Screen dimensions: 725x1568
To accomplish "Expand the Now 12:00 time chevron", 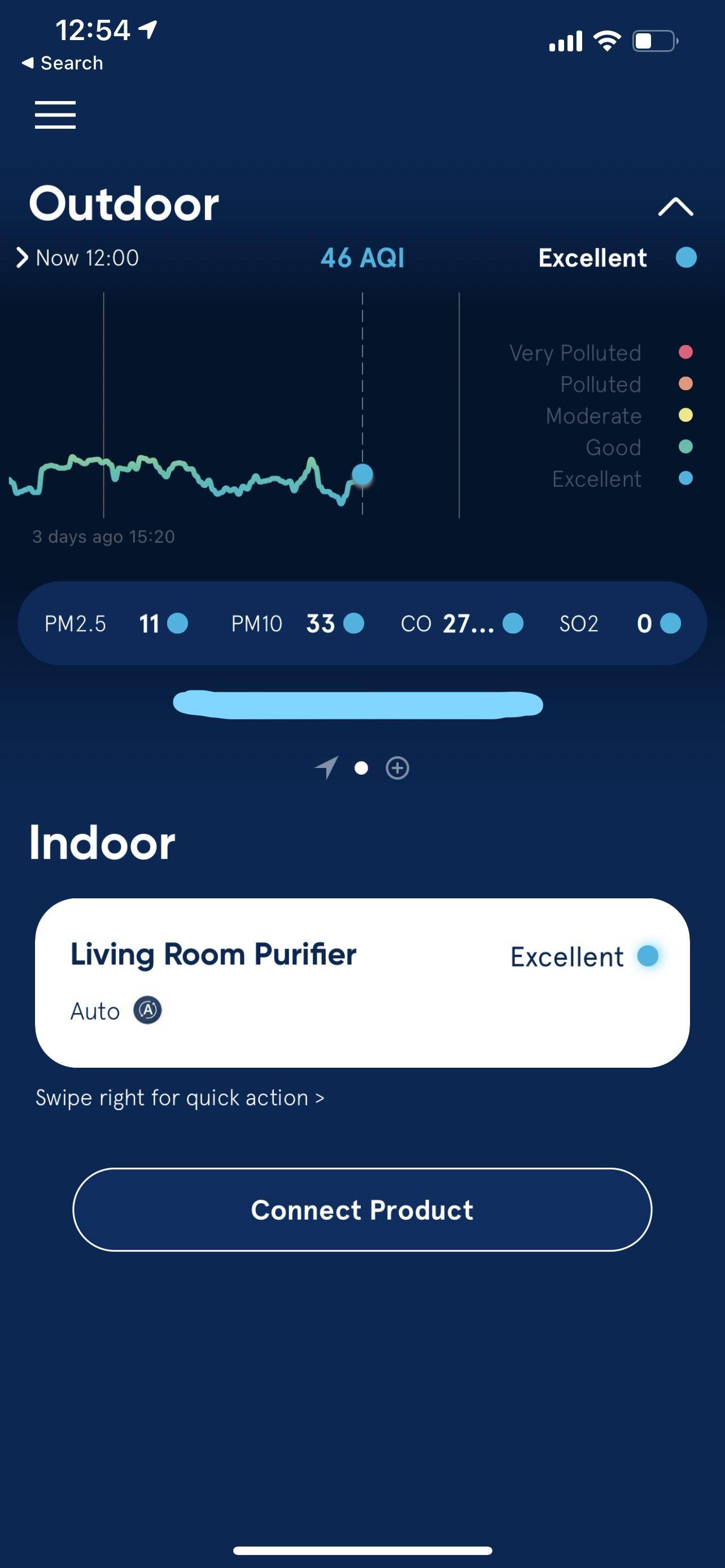I will click(x=23, y=257).
